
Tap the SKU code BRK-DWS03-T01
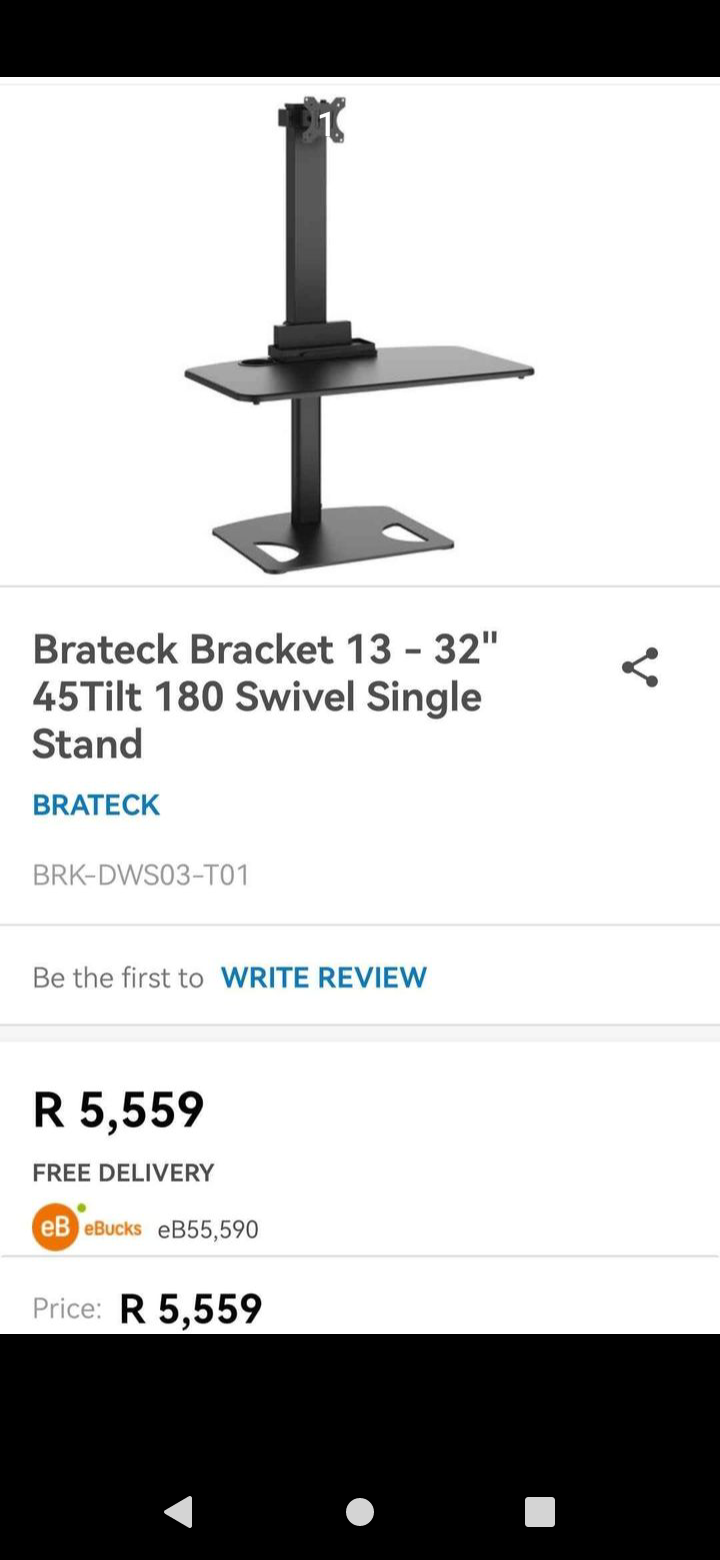[142, 875]
